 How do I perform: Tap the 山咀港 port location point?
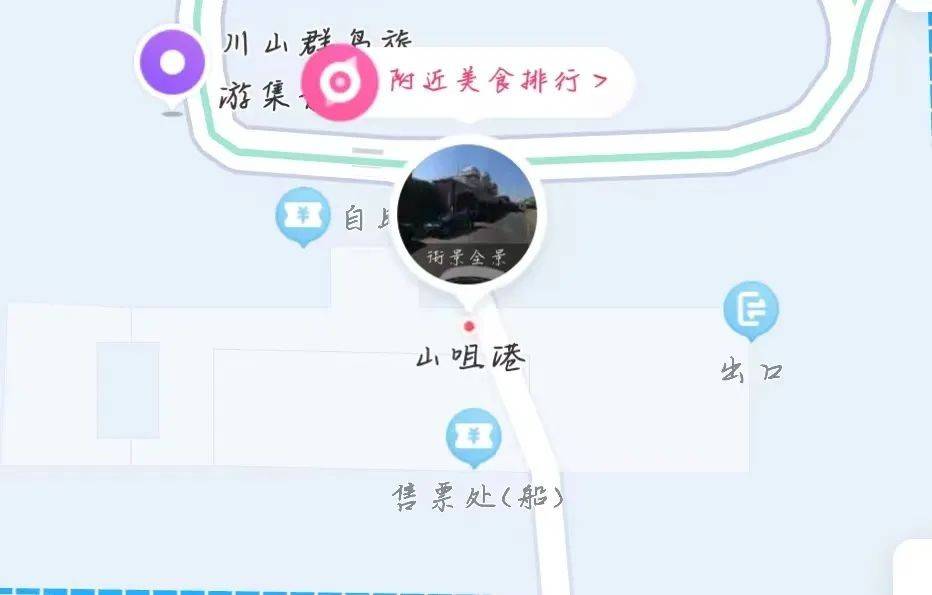point(469,327)
